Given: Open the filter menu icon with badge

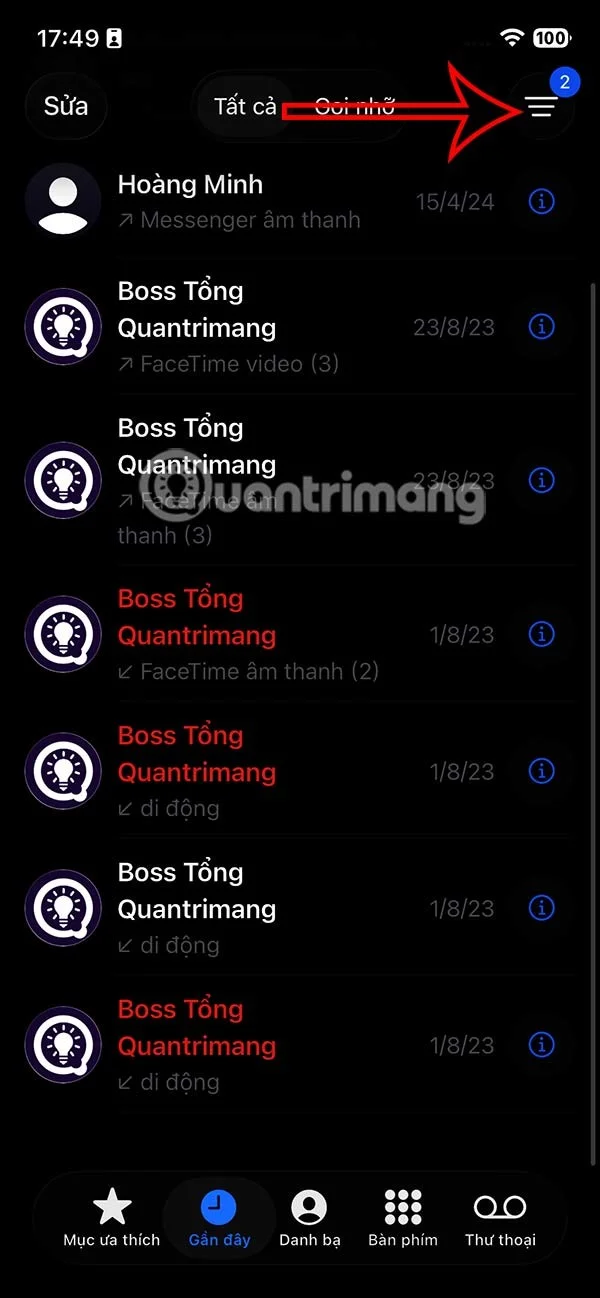Looking at the screenshot, I should (x=543, y=107).
